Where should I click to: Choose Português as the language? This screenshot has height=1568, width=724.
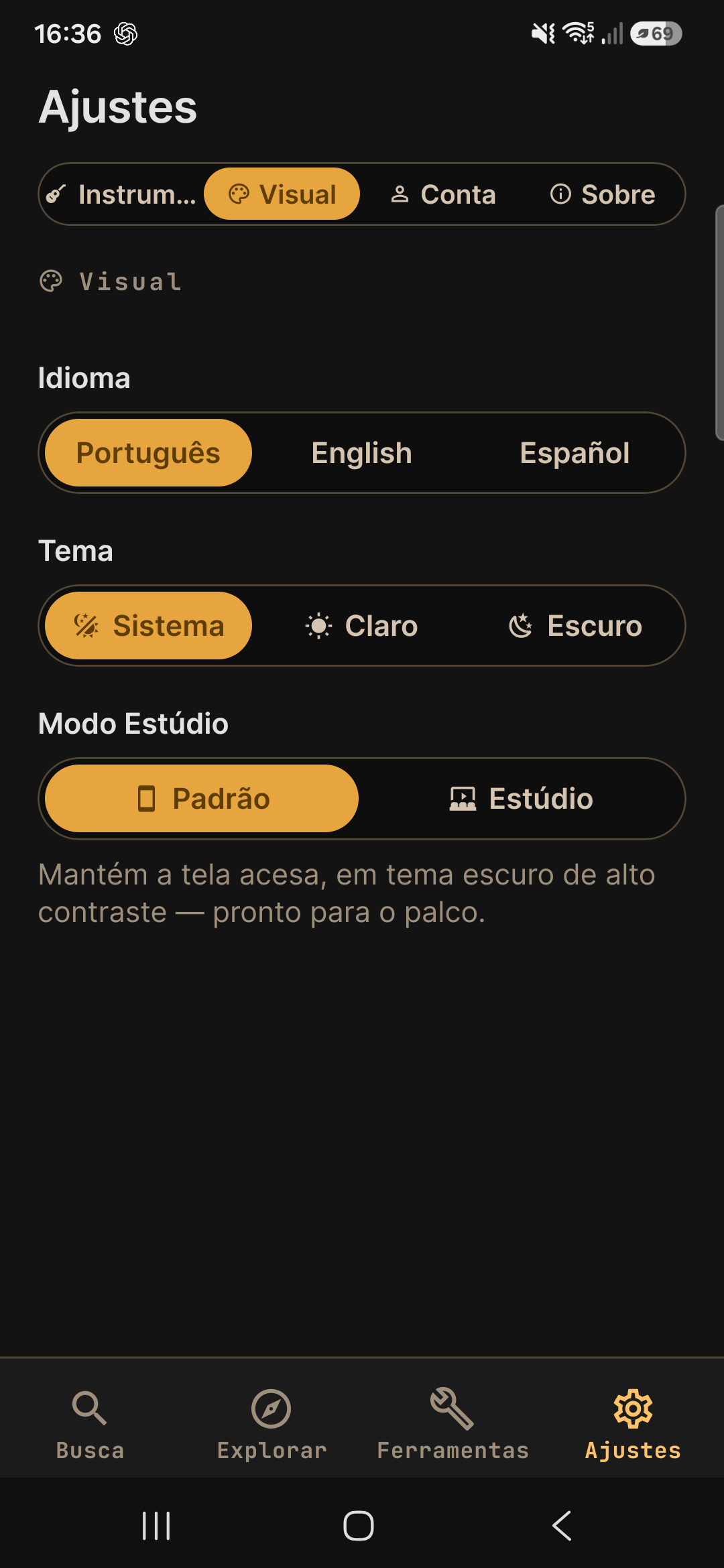(x=148, y=453)
